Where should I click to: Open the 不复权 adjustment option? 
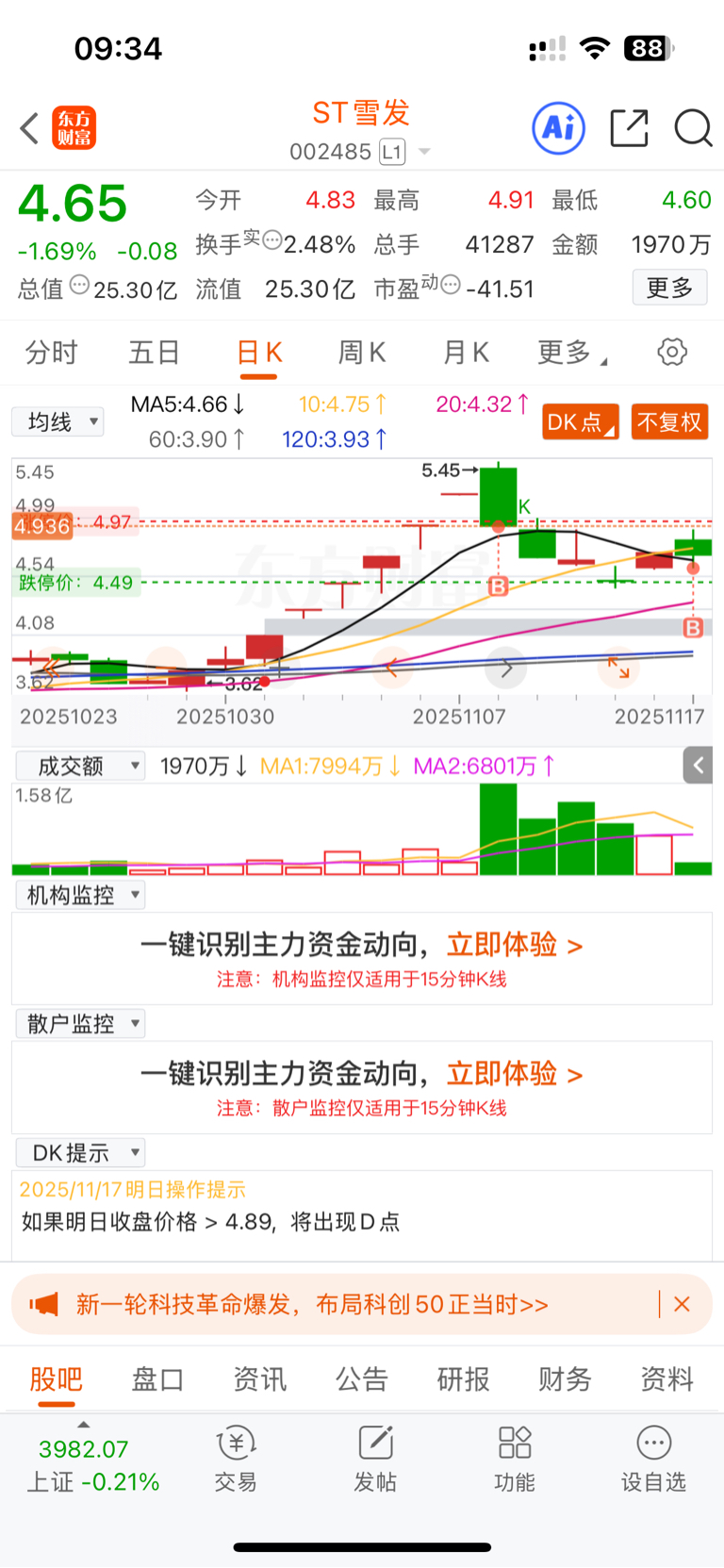(x=669, y=421)
